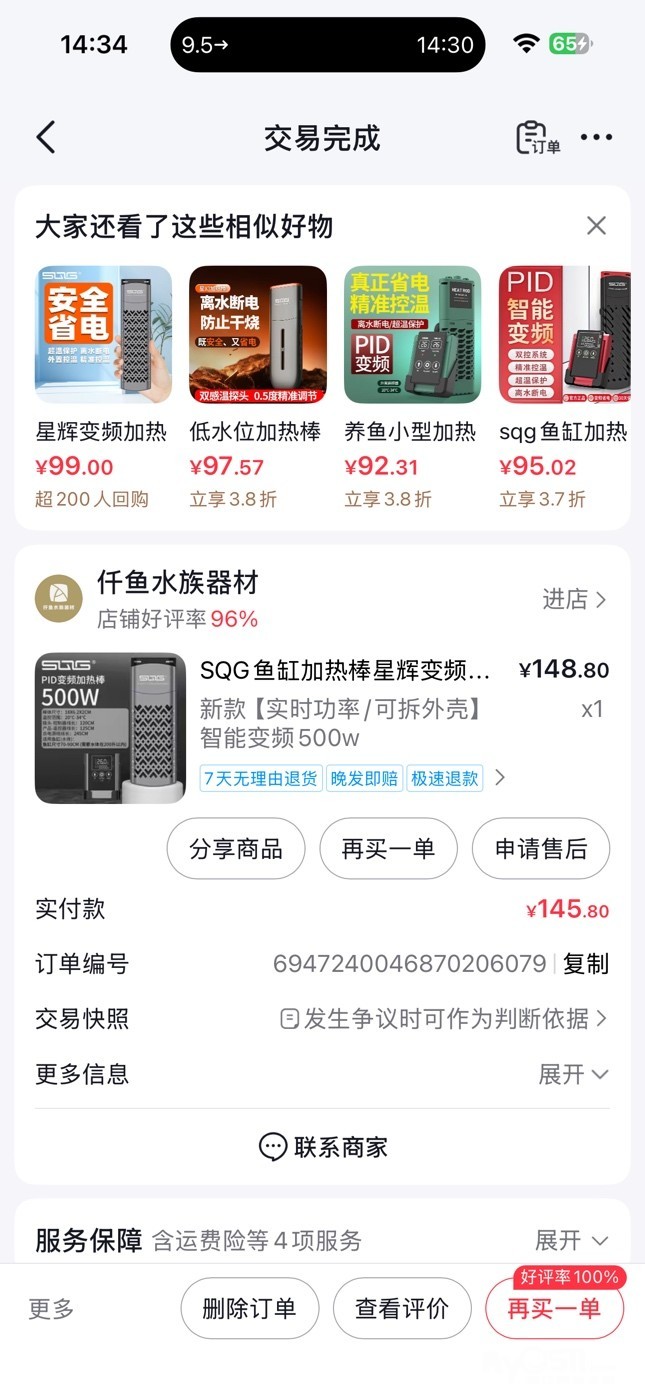Viewport: 645px width, 1398px height.
Task: Request after-sales with 申请售后
Action: pos(541,849)
